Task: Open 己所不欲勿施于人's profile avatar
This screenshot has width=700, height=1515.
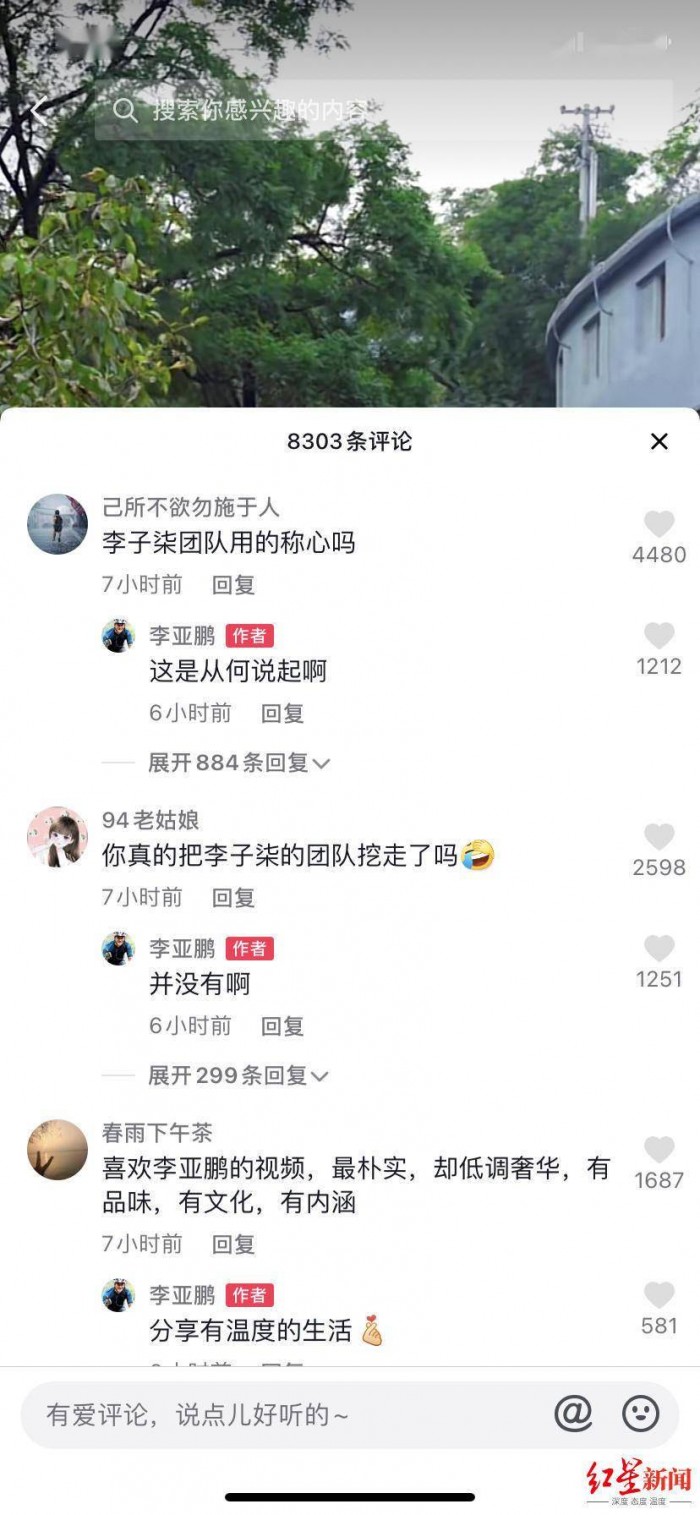Action: 57,524
